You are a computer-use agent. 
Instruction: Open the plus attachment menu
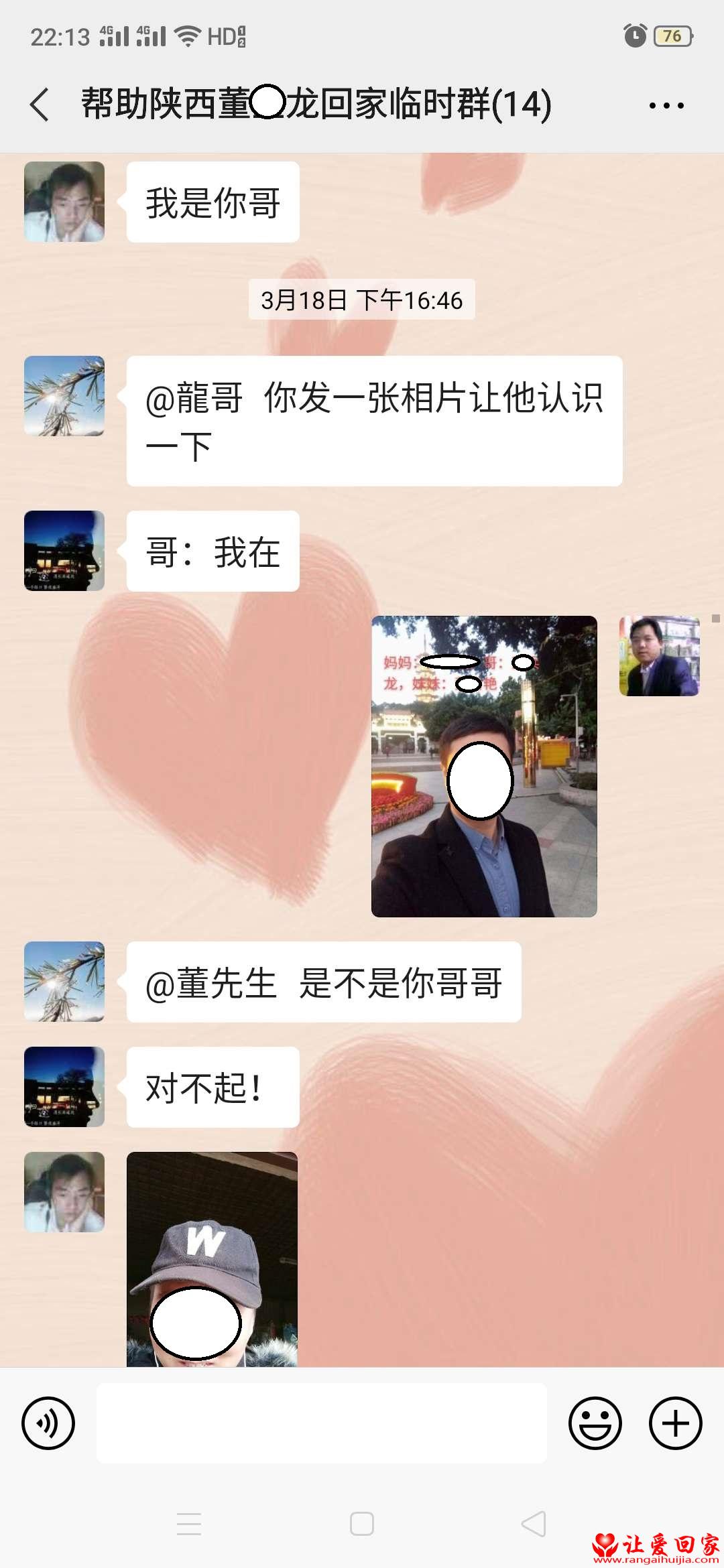(675, 1423)
